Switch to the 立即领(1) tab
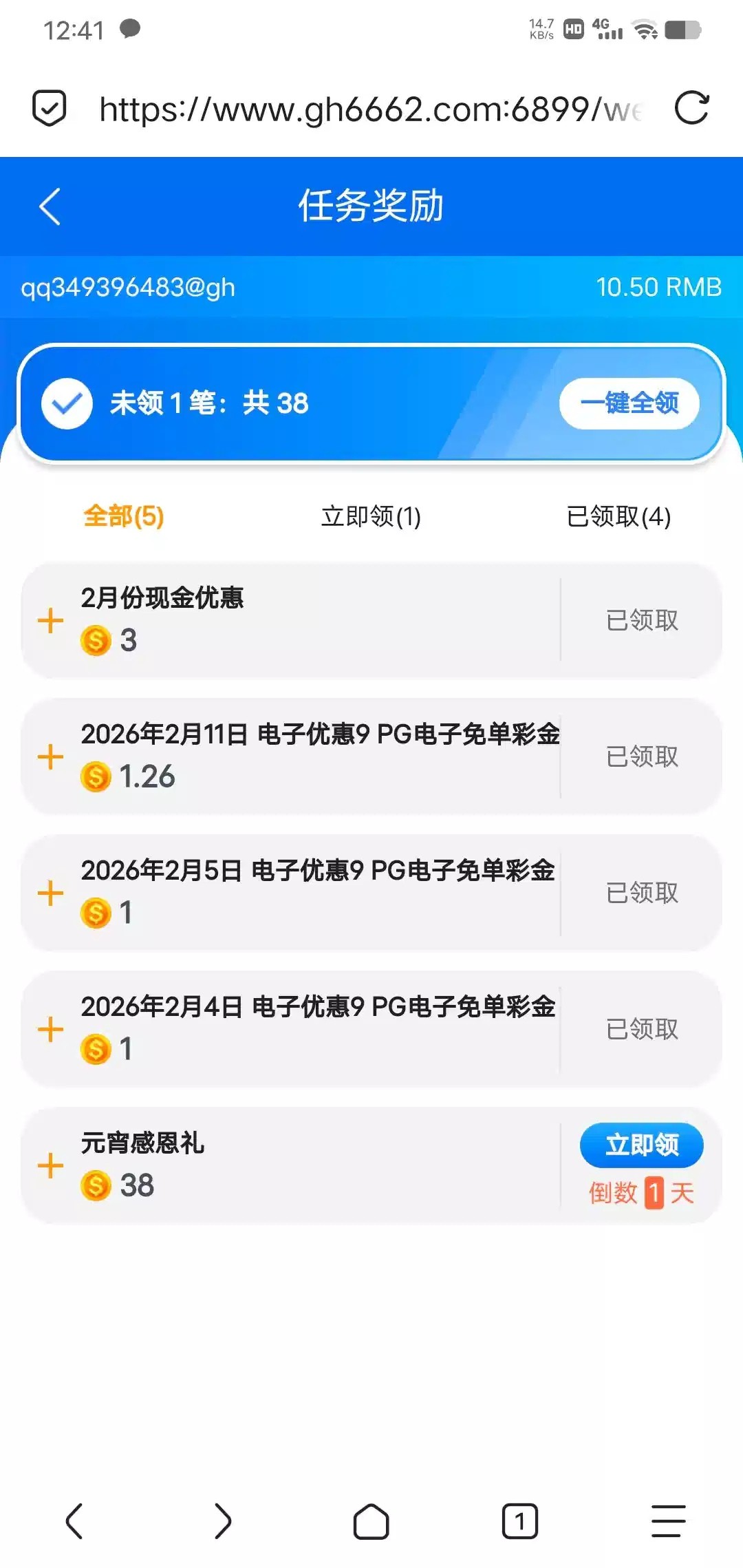Viewport: 743px width, 1568px height. (x=371, y=516)
